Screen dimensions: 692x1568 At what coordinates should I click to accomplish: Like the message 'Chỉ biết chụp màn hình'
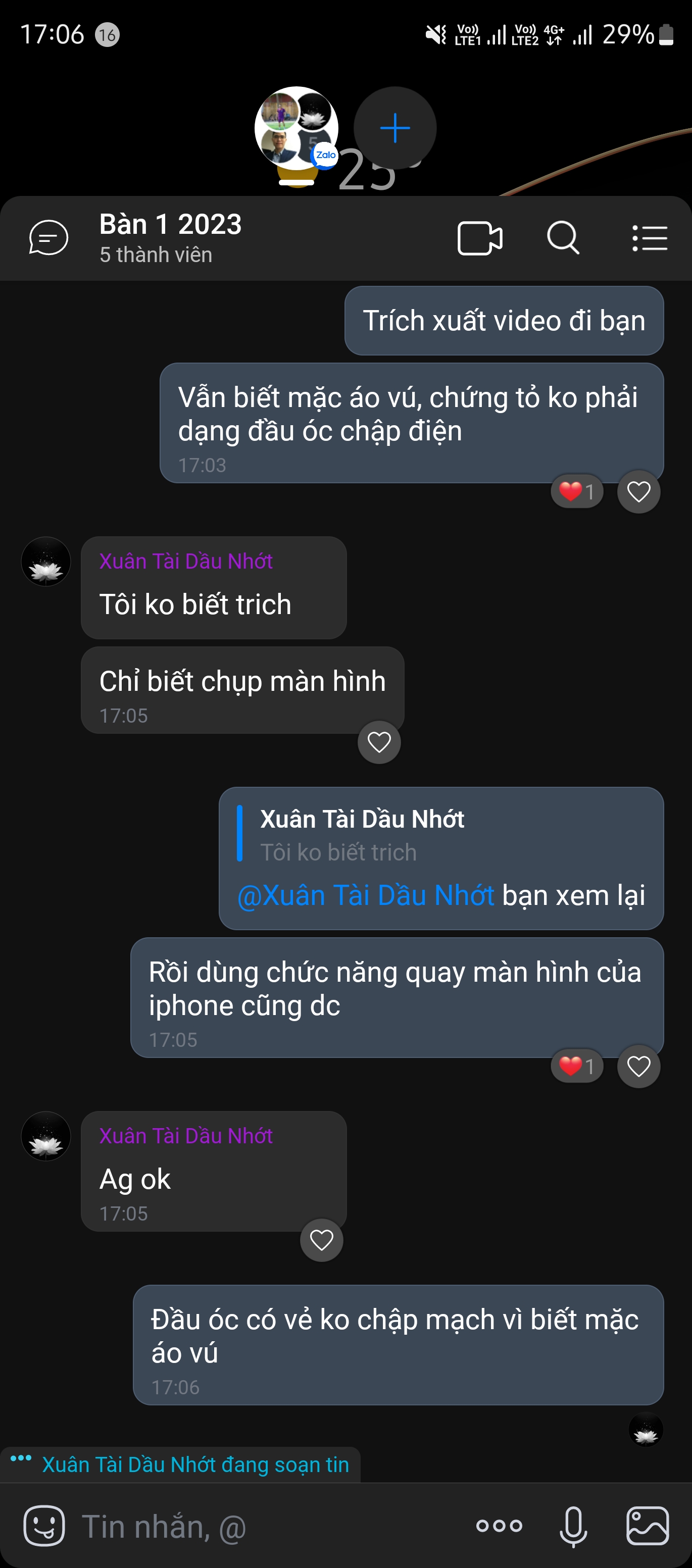[378, 742]
